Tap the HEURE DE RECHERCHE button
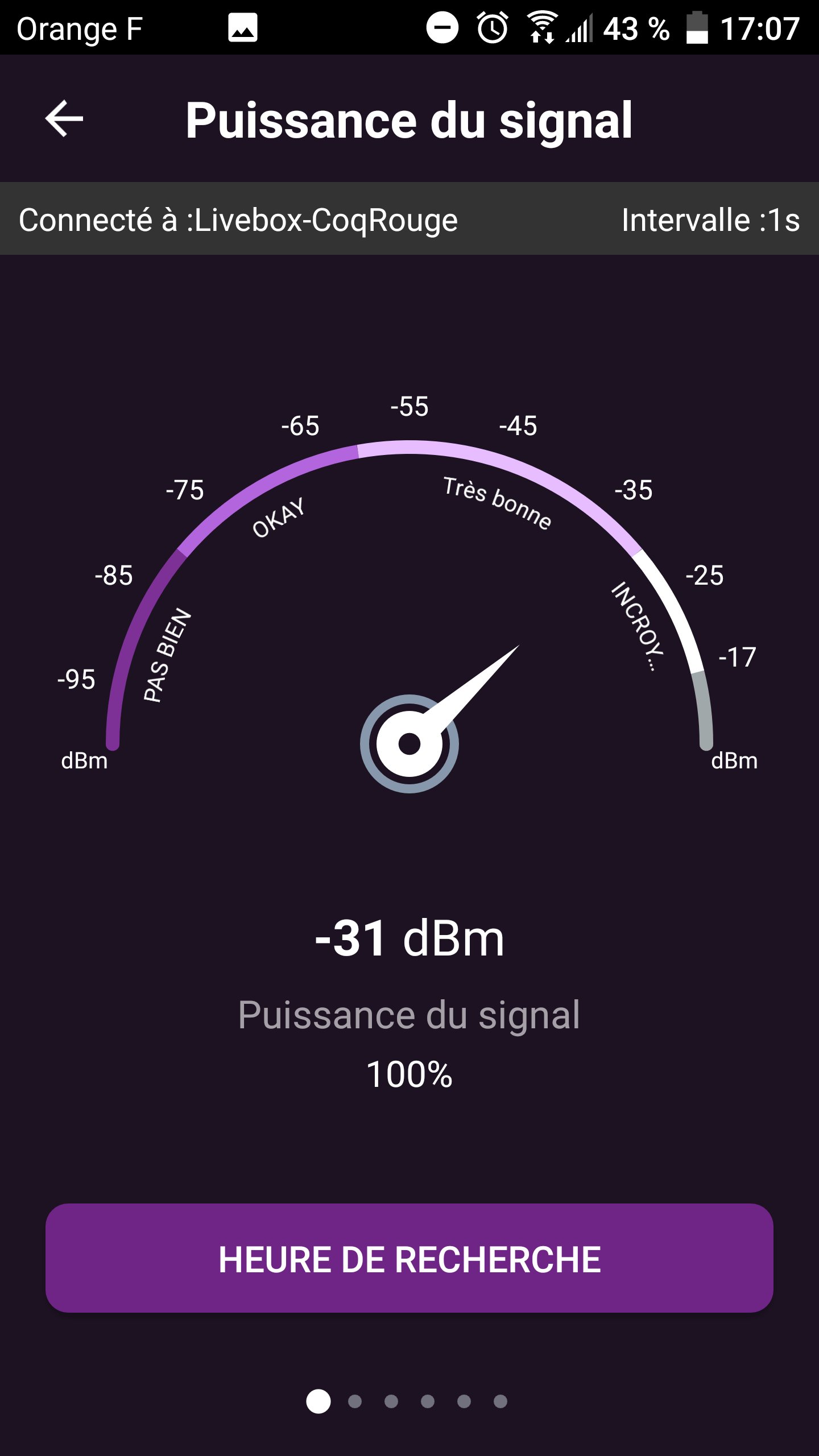Screen dimensions: 819x1456 point(409,1258)
